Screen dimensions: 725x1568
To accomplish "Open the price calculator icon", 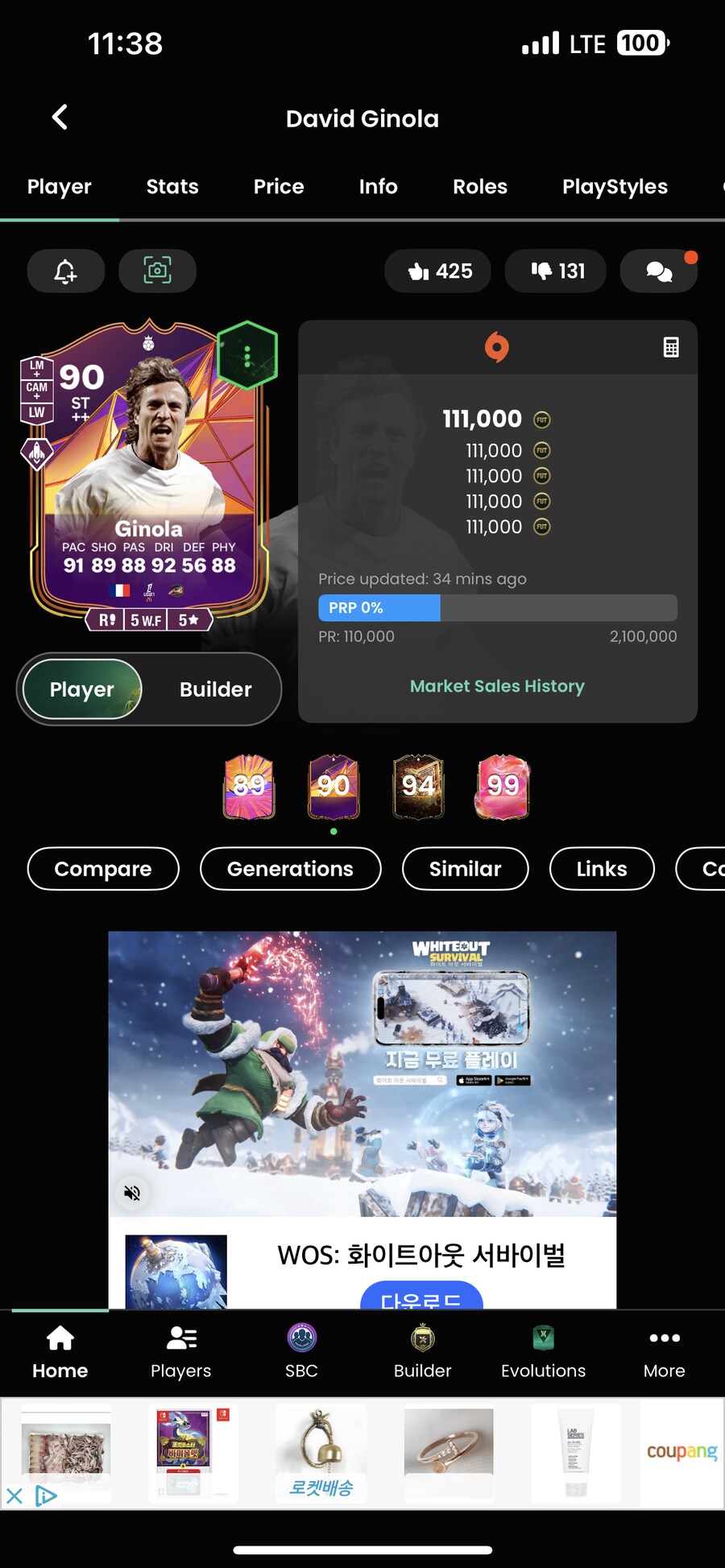I will tap(670, 348).
